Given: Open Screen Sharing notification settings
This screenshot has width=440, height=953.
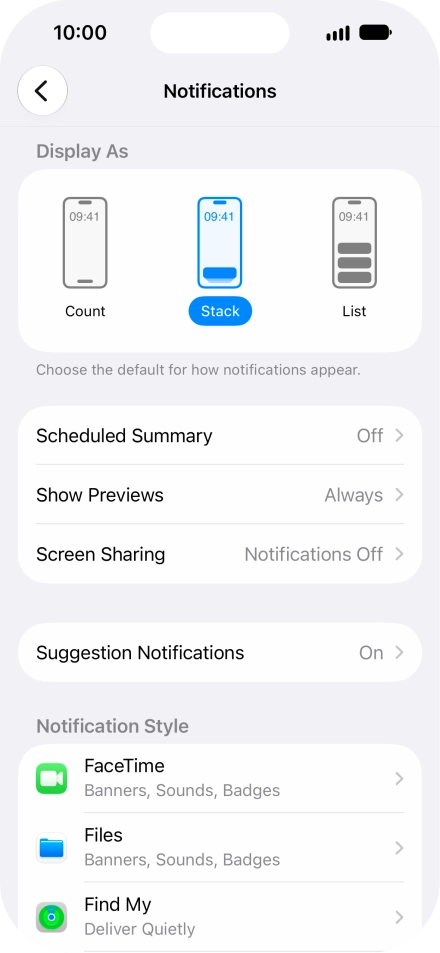Looking at the screenshot, I should tap(220, 554).
